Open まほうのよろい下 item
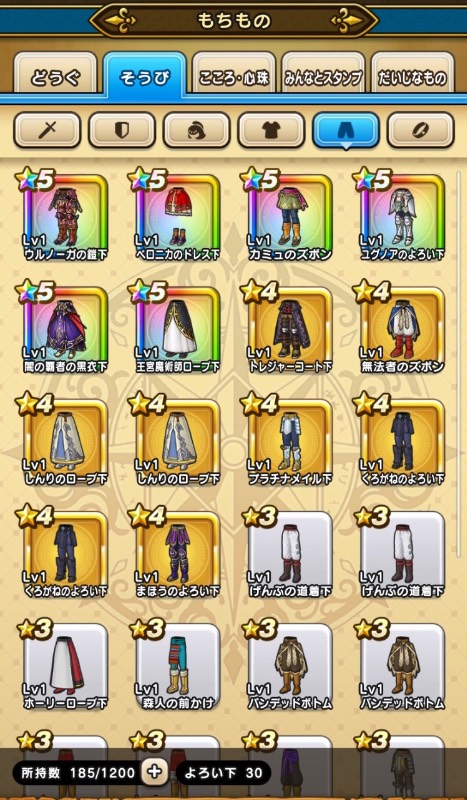The width and height of the screenshot is (467, 800). point(177,554)
